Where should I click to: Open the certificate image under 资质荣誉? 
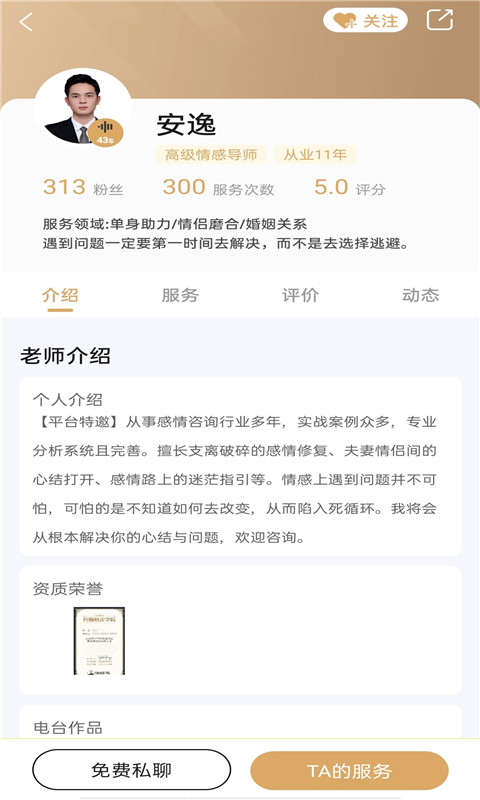coord(99,641)
